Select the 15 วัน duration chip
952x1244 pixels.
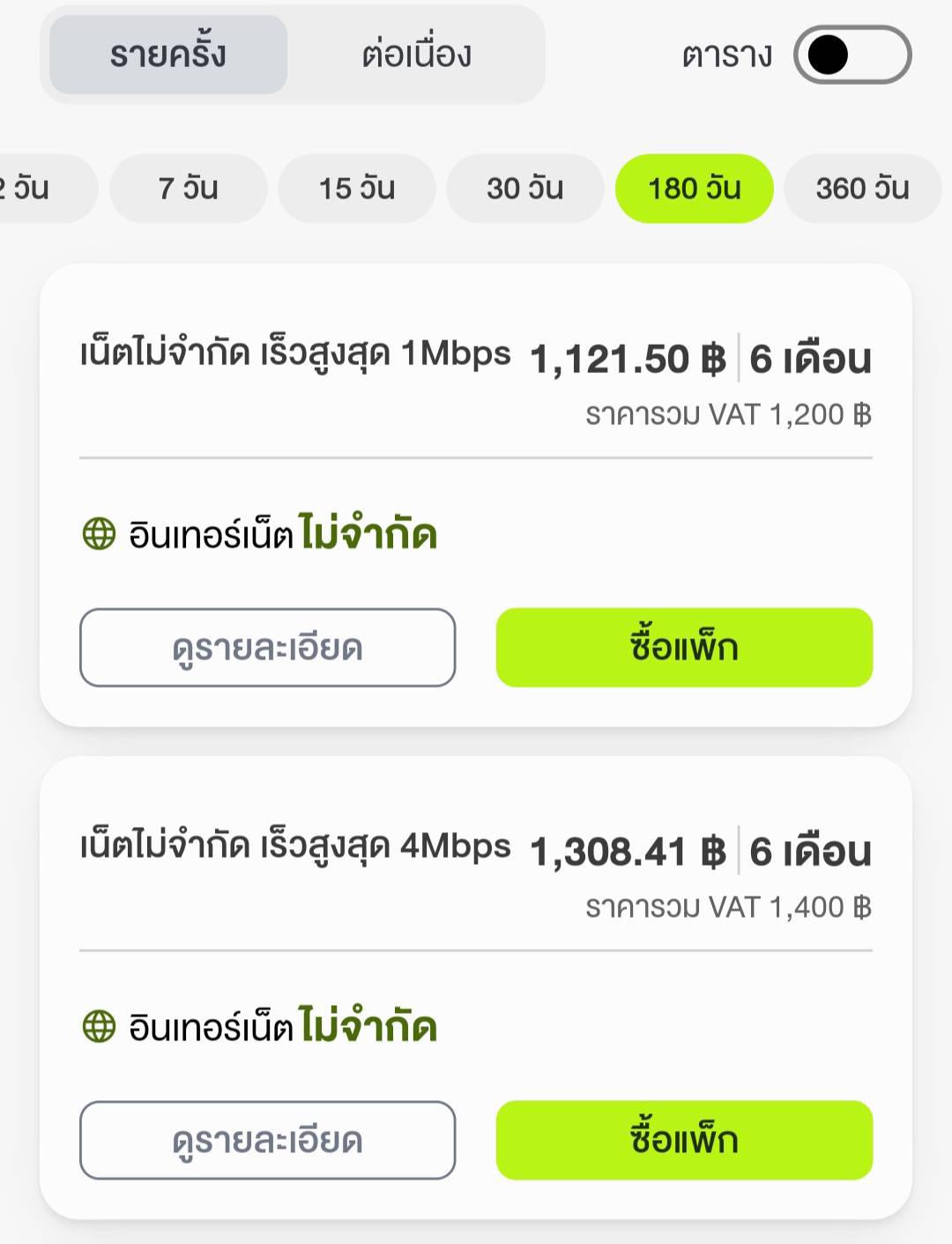pos(356,189)
